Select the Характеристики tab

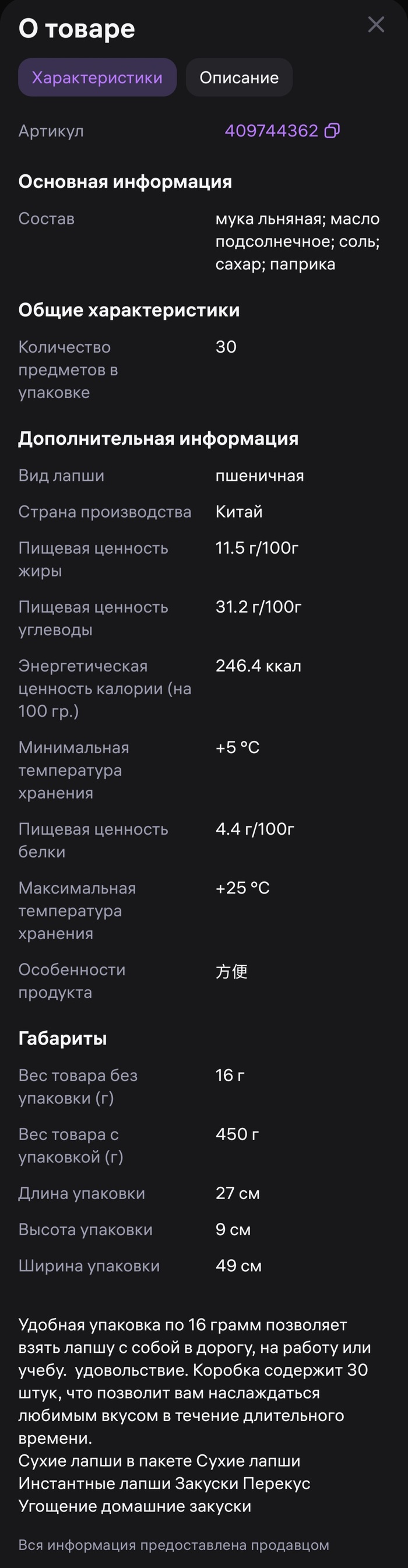point(97,78)
